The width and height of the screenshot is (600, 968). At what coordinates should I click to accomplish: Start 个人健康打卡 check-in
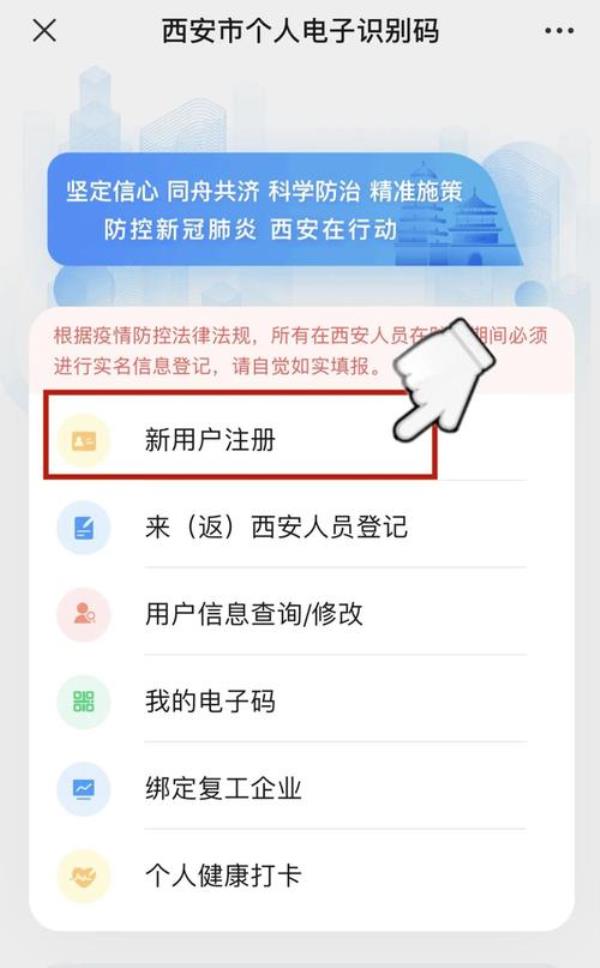pos(223,876)
